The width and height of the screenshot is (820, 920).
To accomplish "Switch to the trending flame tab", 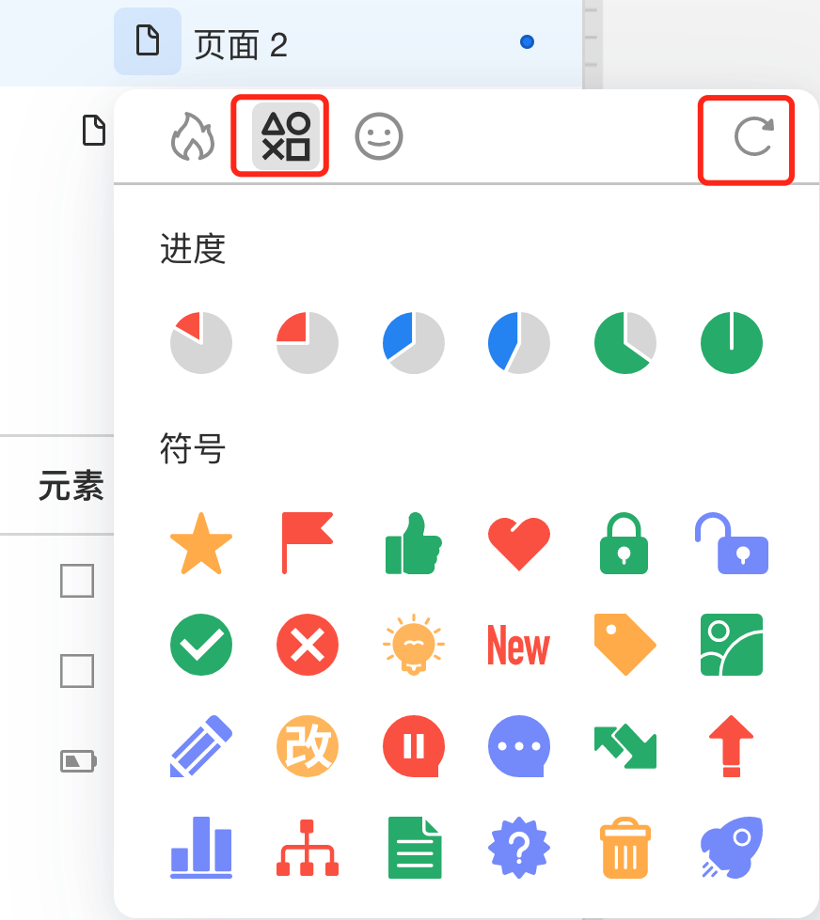I will point(193,136).
